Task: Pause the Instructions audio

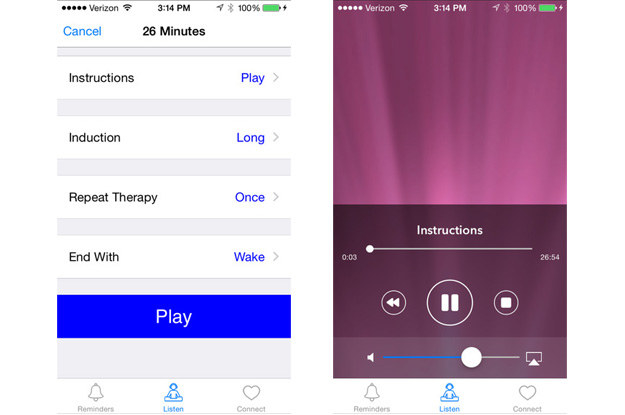Action: point(450,303)
